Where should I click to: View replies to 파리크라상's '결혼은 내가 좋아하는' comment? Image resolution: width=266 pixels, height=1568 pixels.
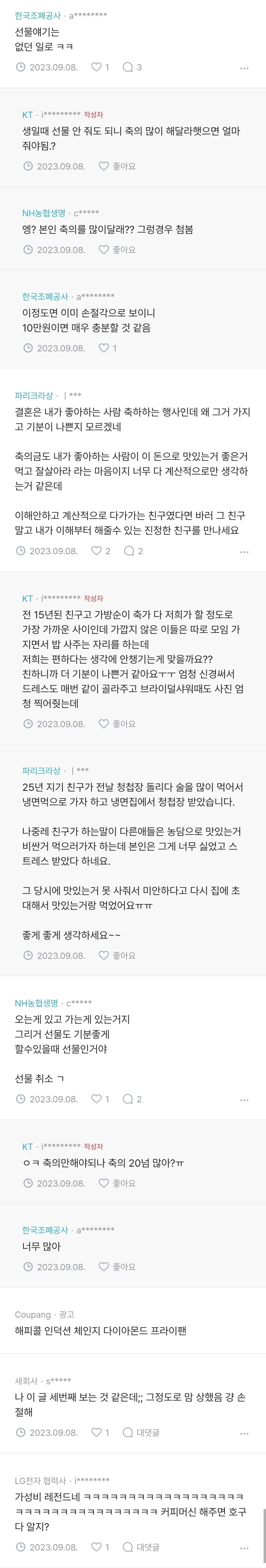click(133, 551)
